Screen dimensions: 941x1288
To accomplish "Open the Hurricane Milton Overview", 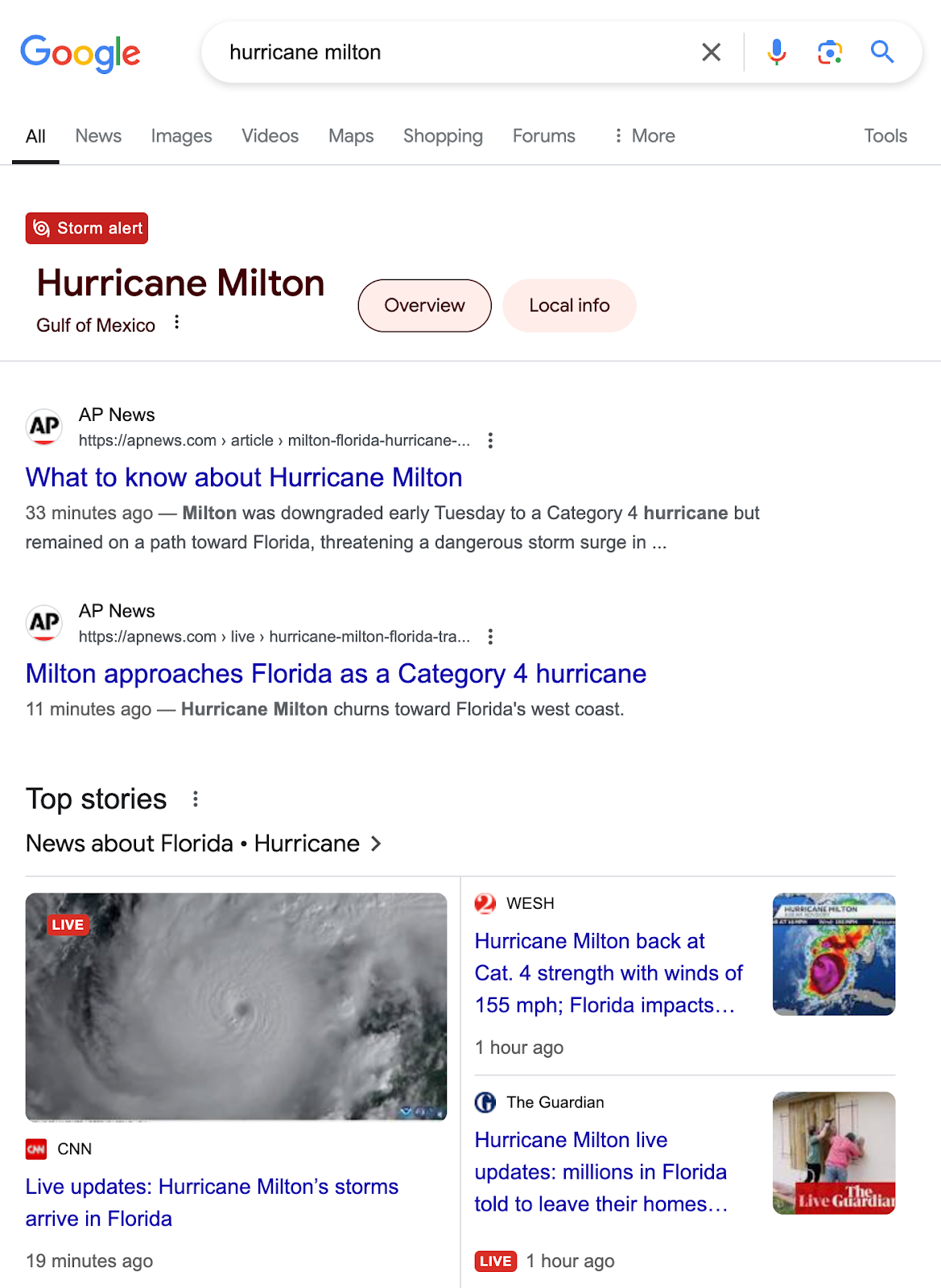I will coord(424,305).
